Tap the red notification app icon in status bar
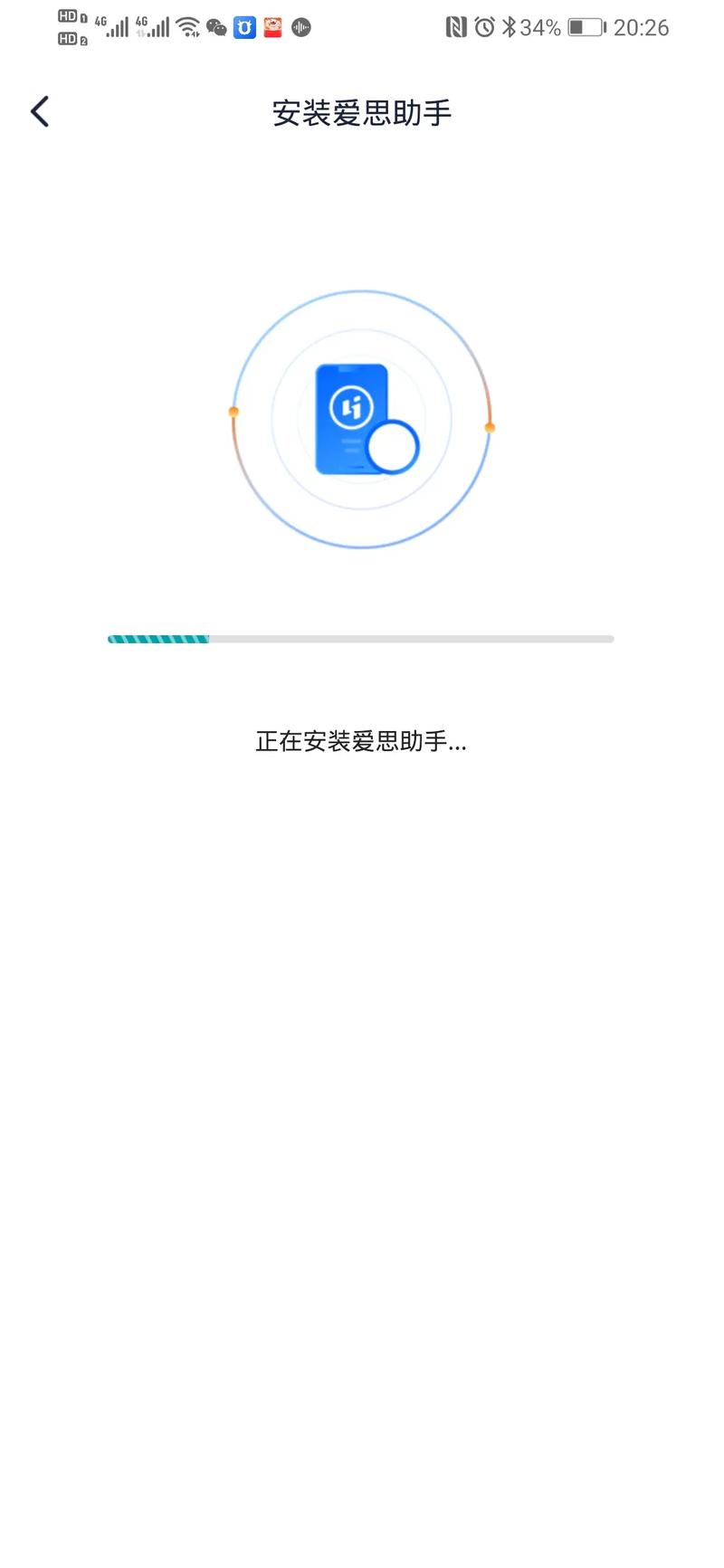 pos(272,27)
